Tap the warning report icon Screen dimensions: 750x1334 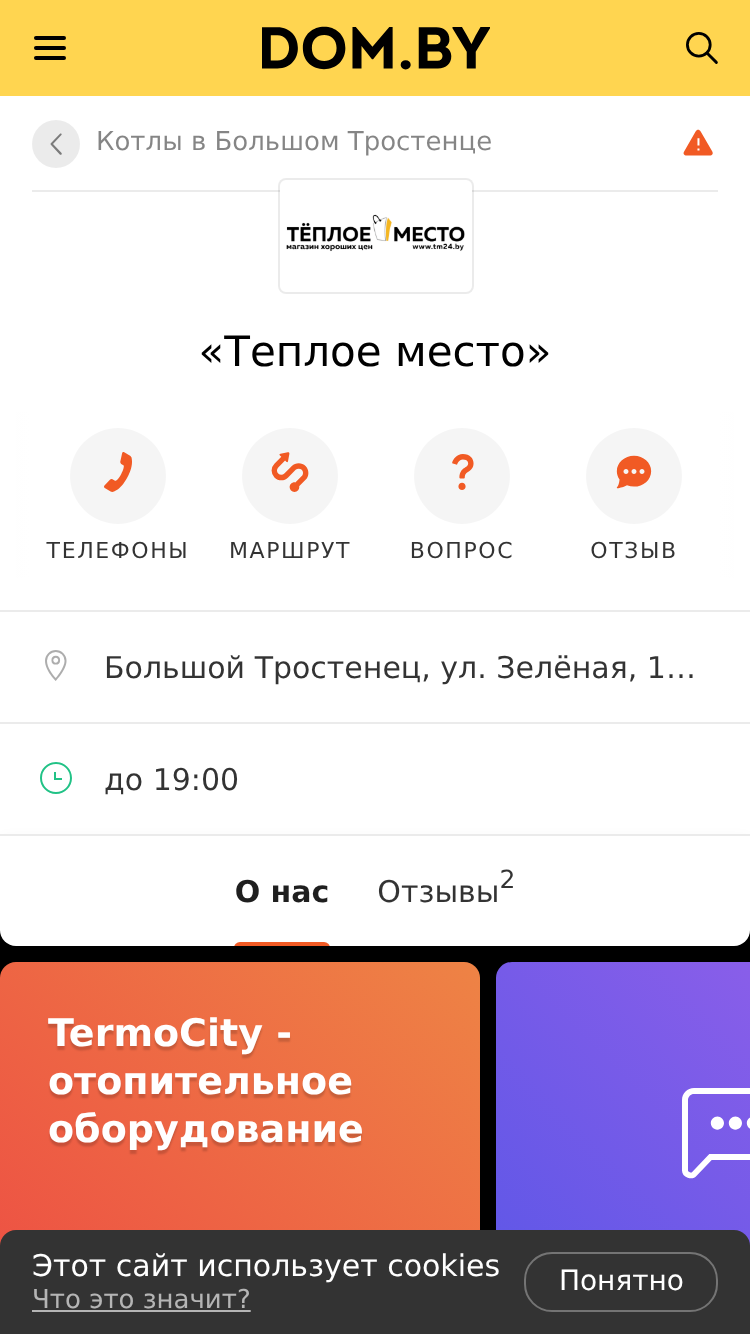coord(698,143)
